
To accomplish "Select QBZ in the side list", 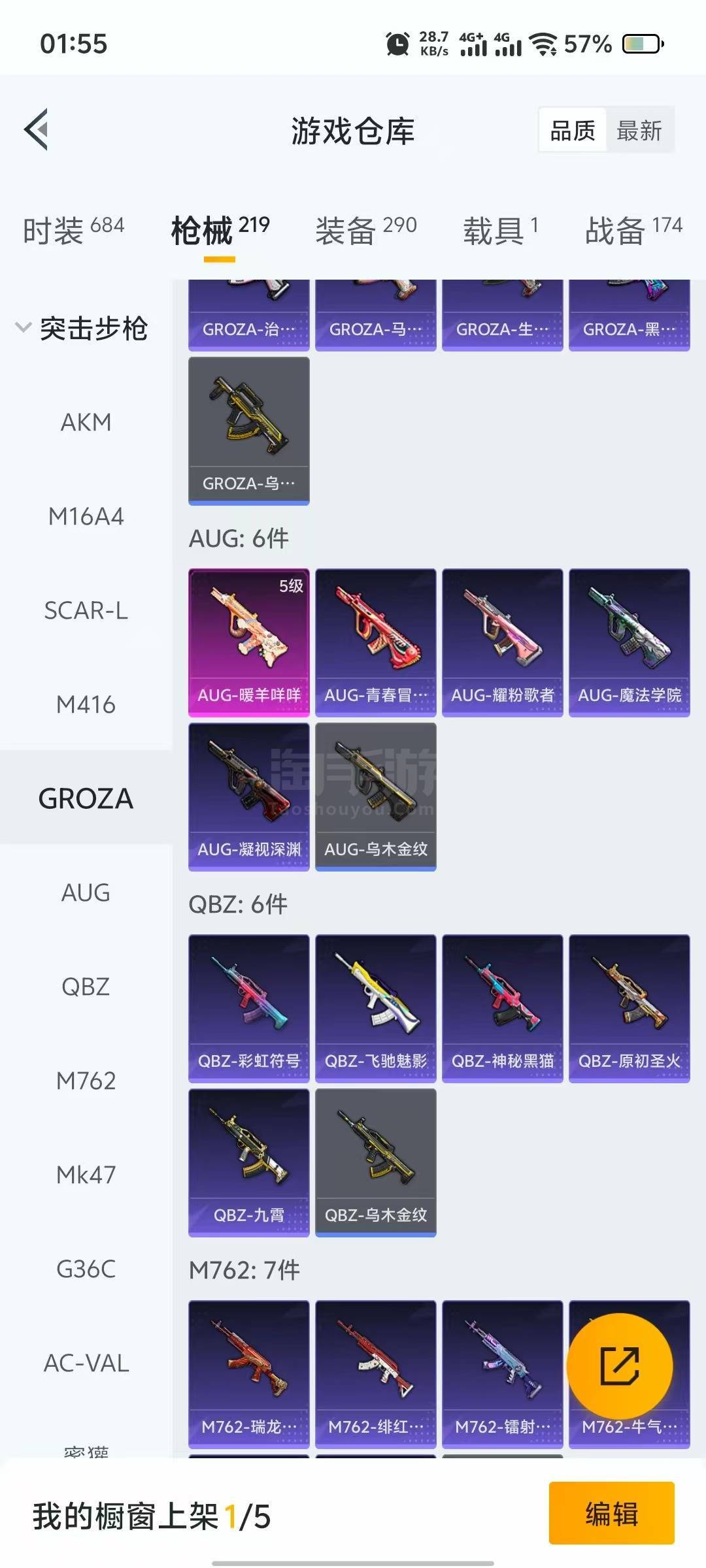I will 86,987.
